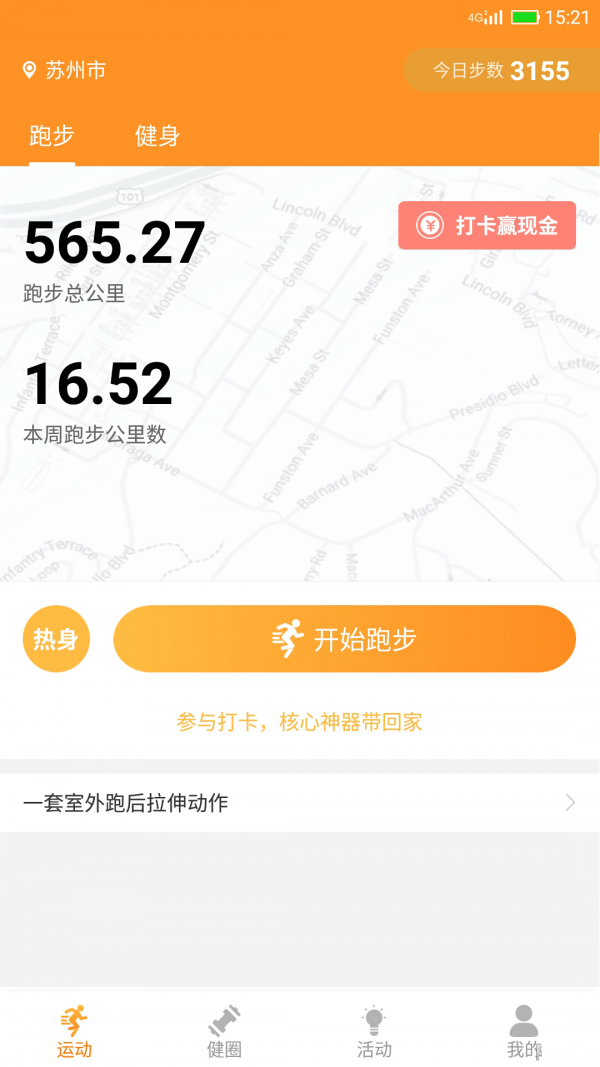Open today's step count 今日步数
Viewport: 600px width, 1067px height.
click(501, 71)
